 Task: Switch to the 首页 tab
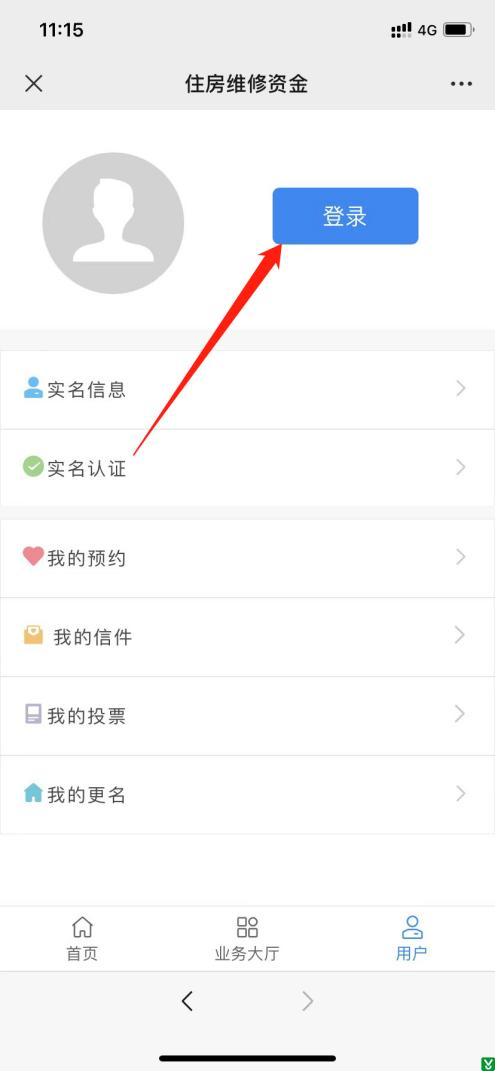point(82,939)
